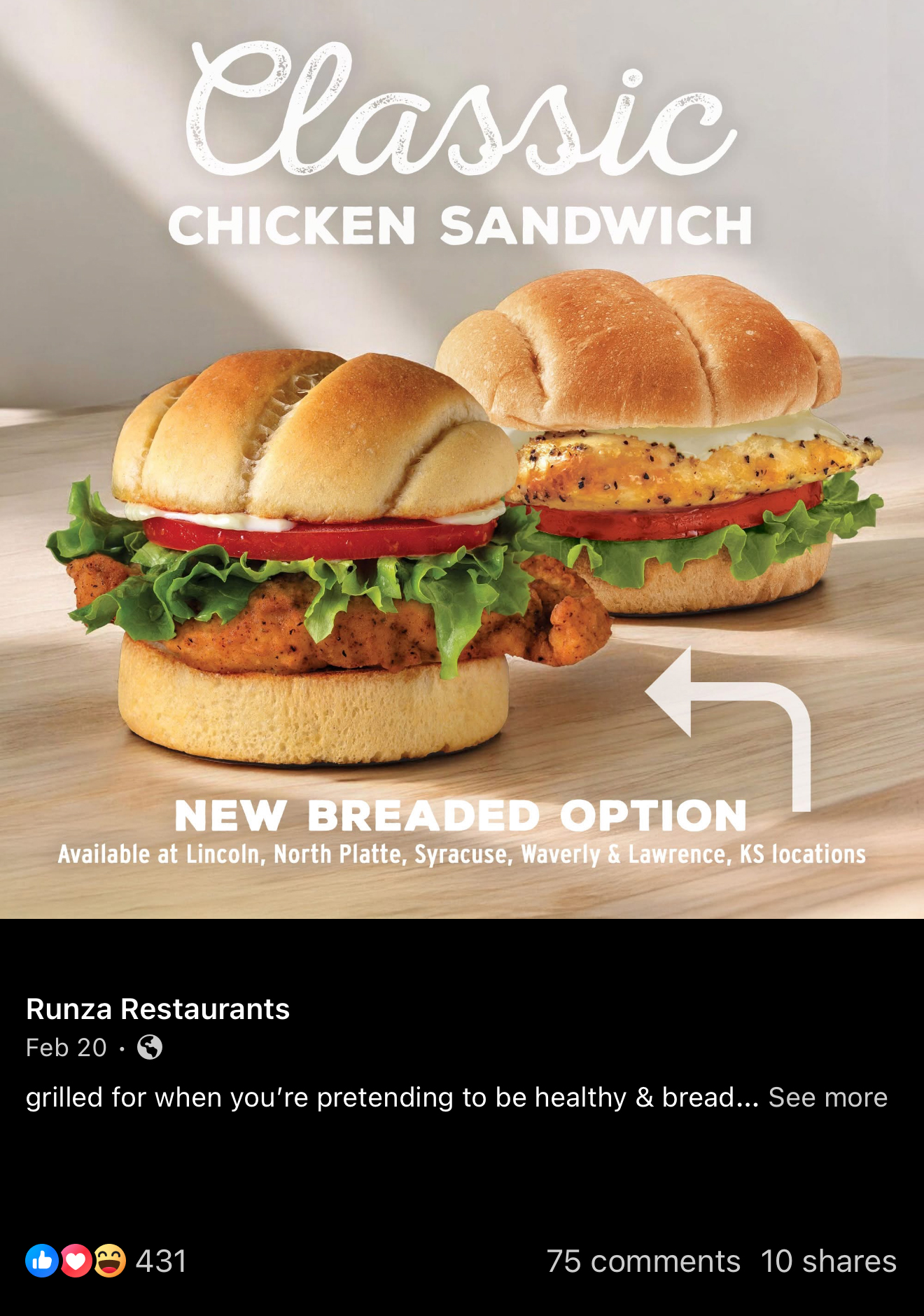
Task: Open the globe audience icon by Feb 20
Action: (150, 1048)
